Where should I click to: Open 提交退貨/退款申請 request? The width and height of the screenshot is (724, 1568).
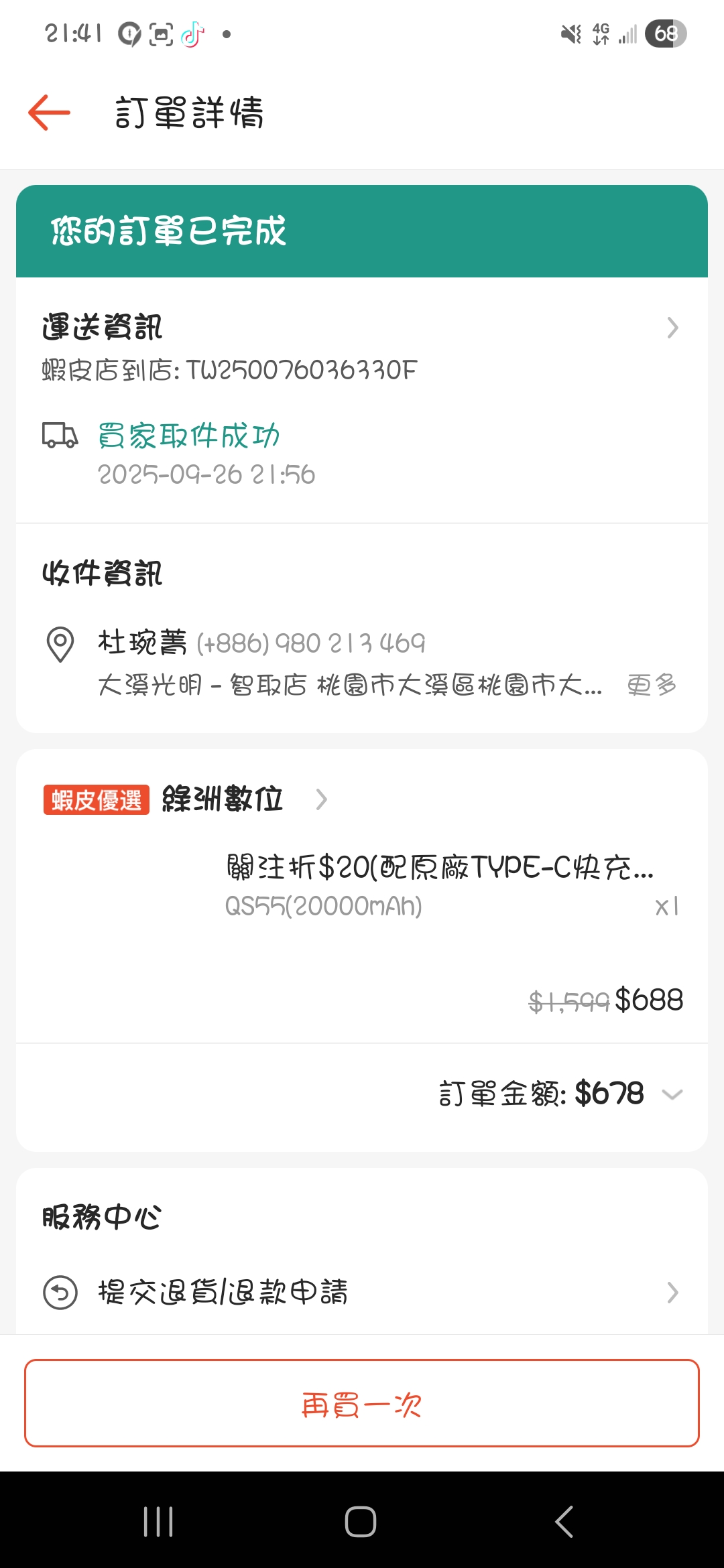361,1292
